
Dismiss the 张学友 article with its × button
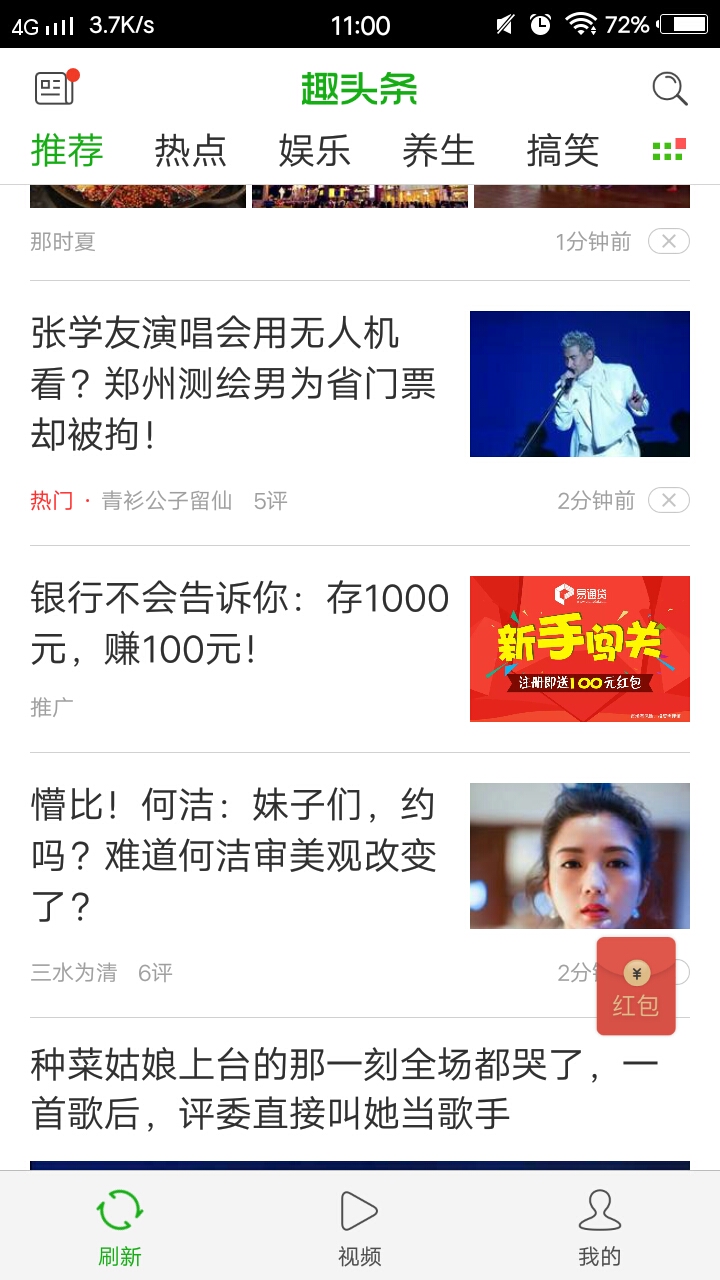668,500
